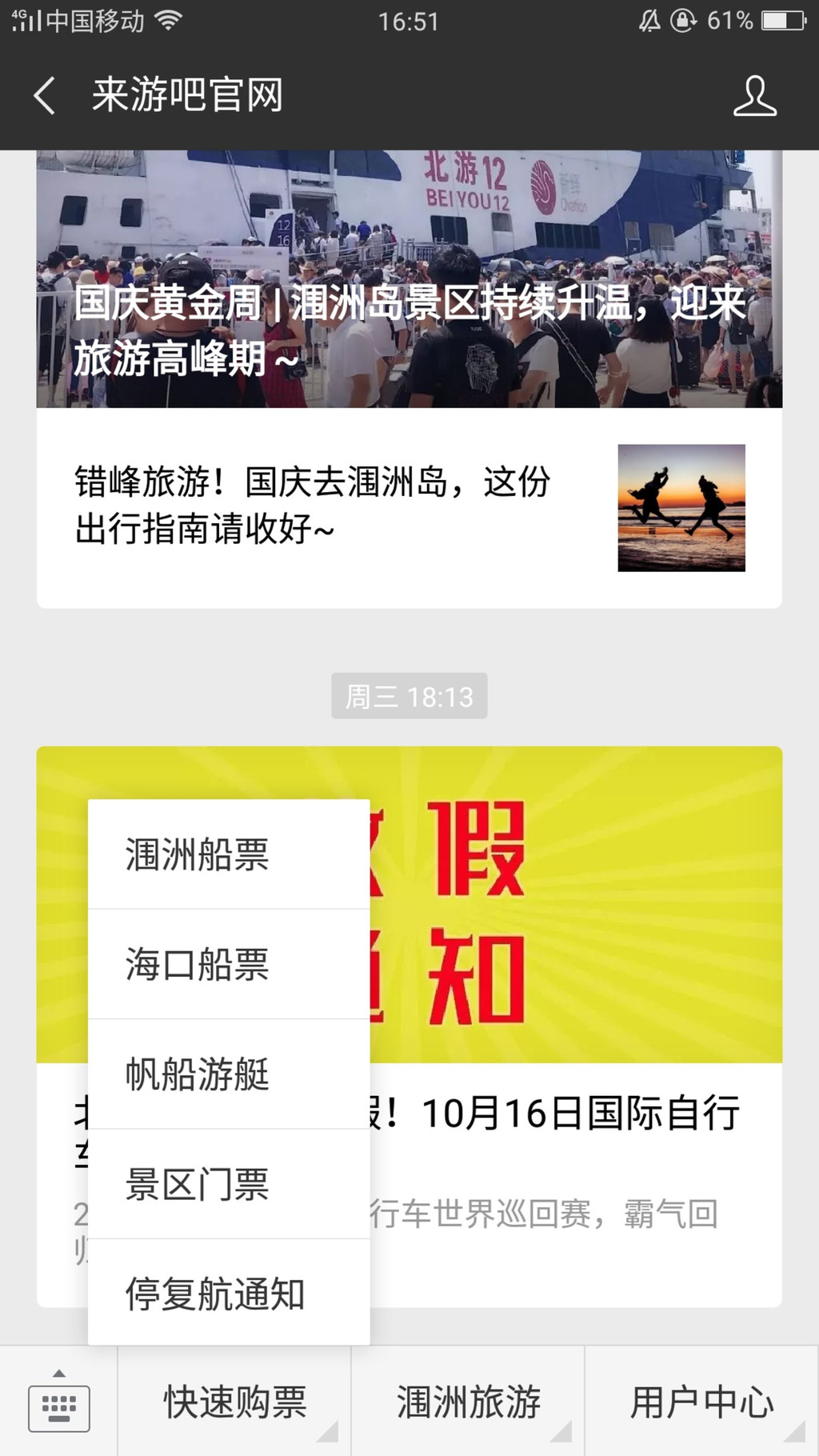Expand the 涠洲旅游 bottom menu
Screen dimensions: 819x1456
469,1403
